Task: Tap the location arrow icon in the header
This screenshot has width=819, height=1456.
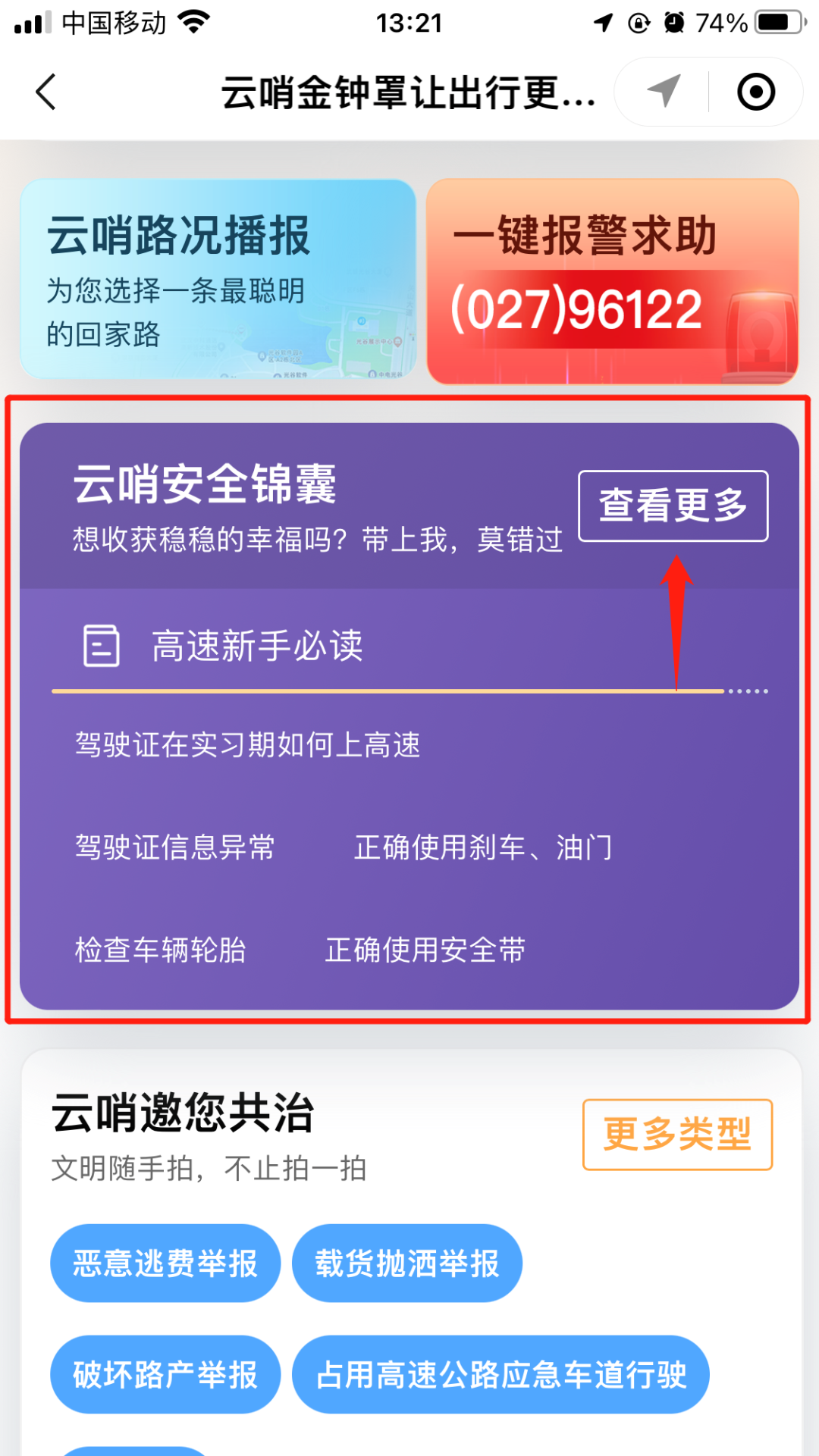Action: pyautogui.click(x=664, y=92)
